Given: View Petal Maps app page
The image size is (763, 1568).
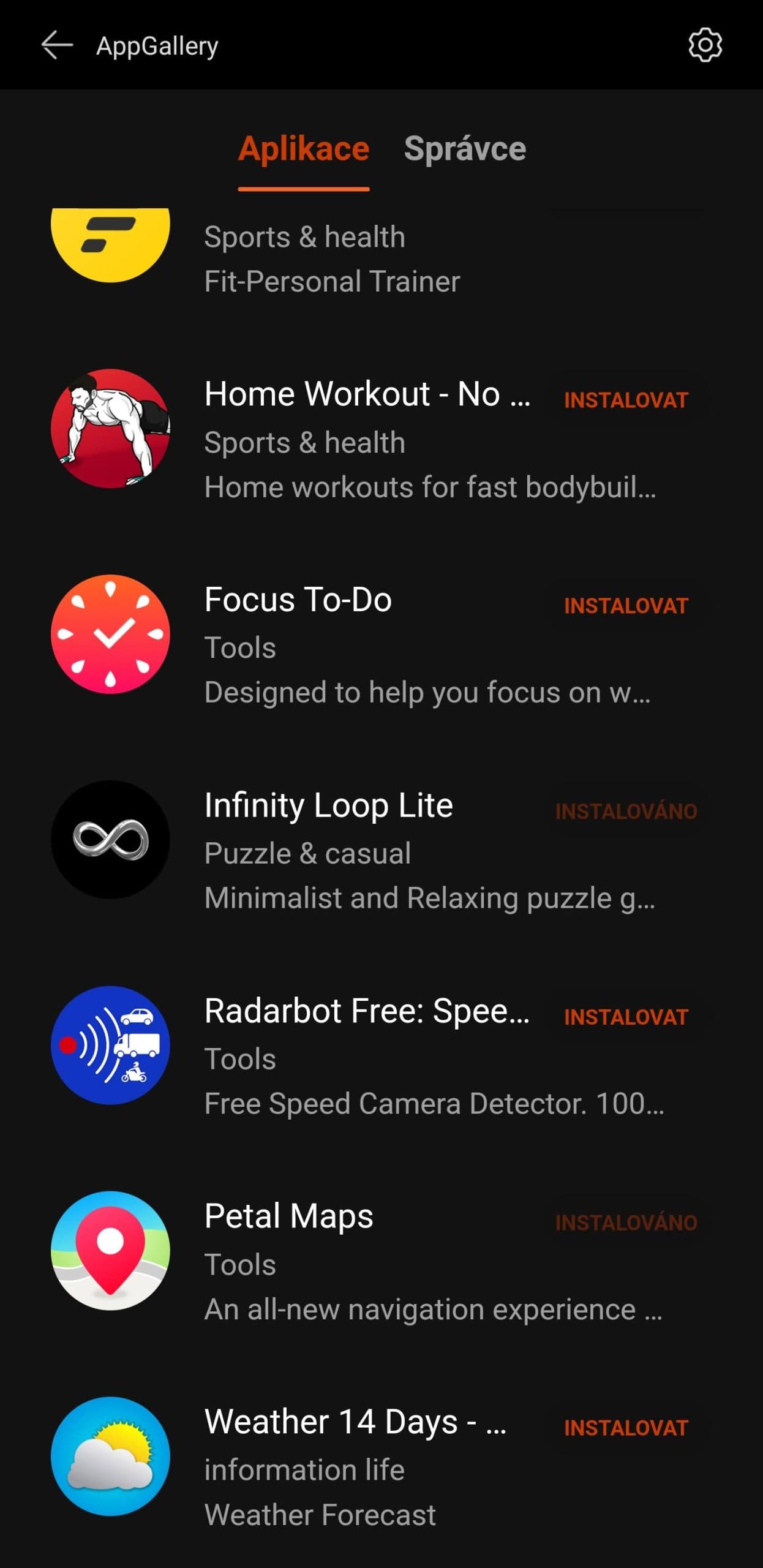Looking at the screenshot, I should point(289,1216).
